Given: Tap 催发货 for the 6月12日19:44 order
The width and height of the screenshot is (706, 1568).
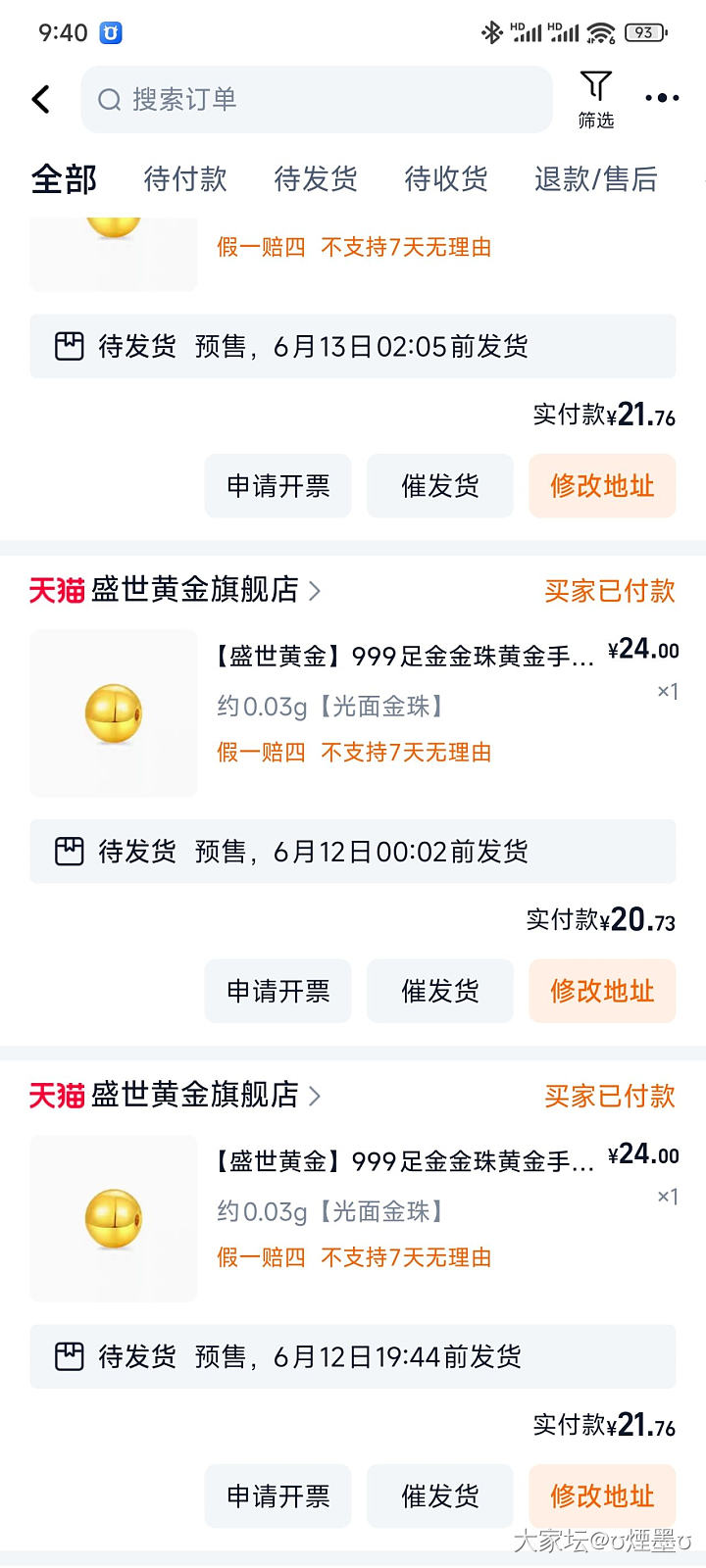Looking at the screenshot, I should click(x=440, y=1496).
